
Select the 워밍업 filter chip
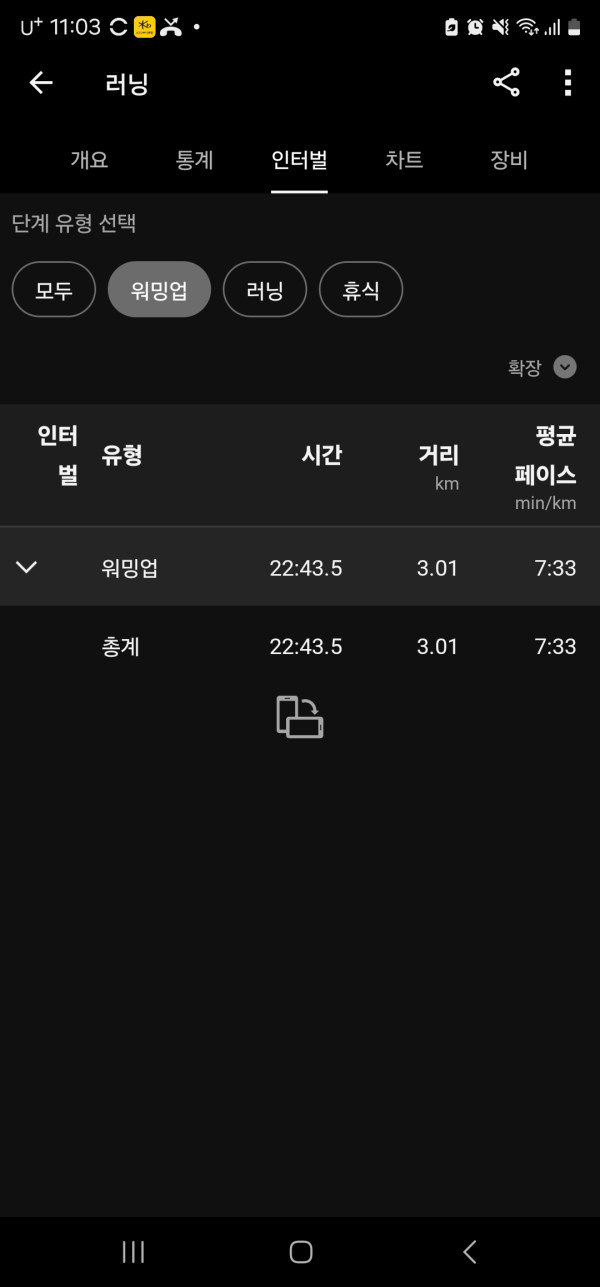click(159, 290)
